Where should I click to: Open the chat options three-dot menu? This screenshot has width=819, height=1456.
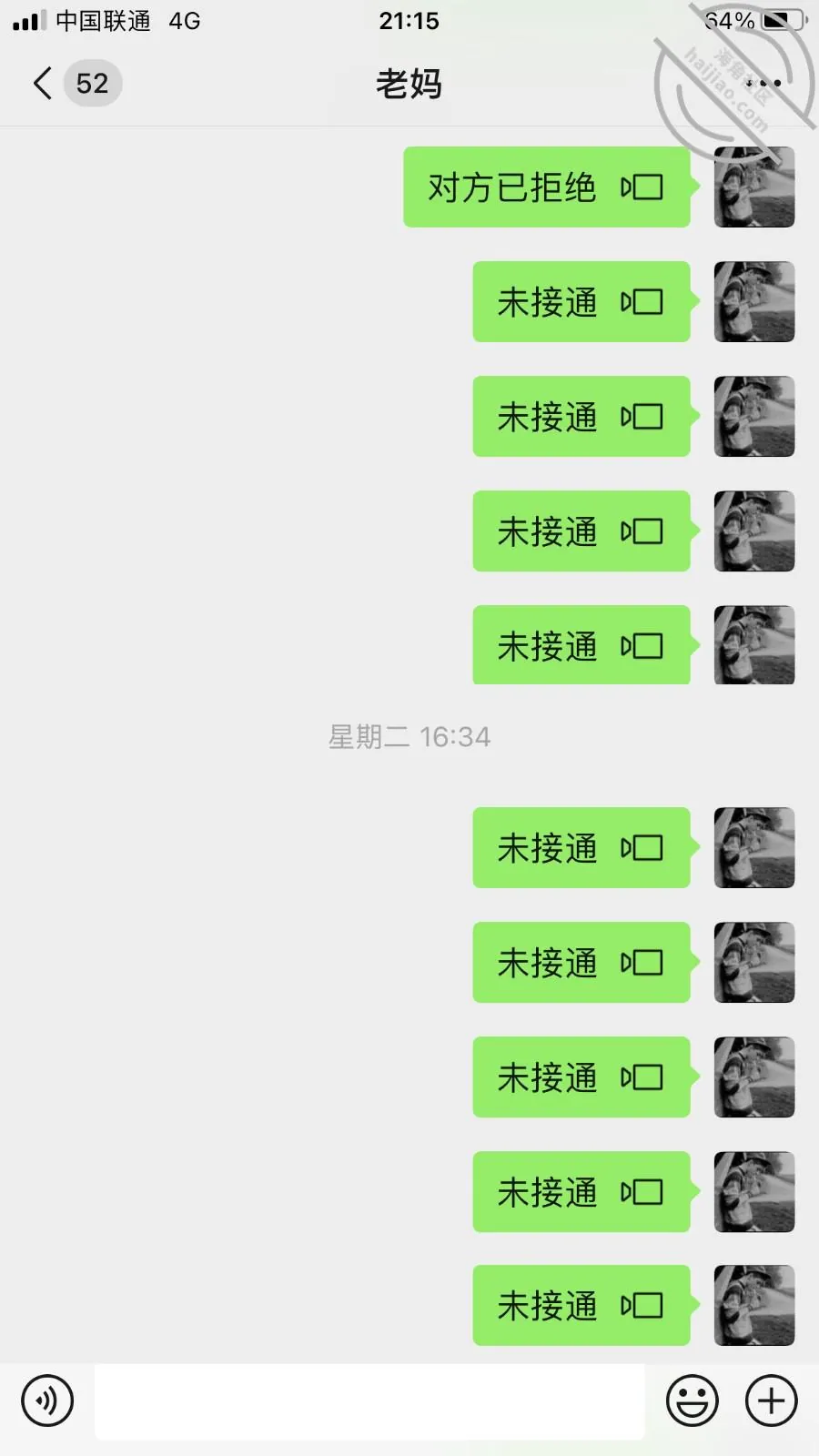click(763, 84)
